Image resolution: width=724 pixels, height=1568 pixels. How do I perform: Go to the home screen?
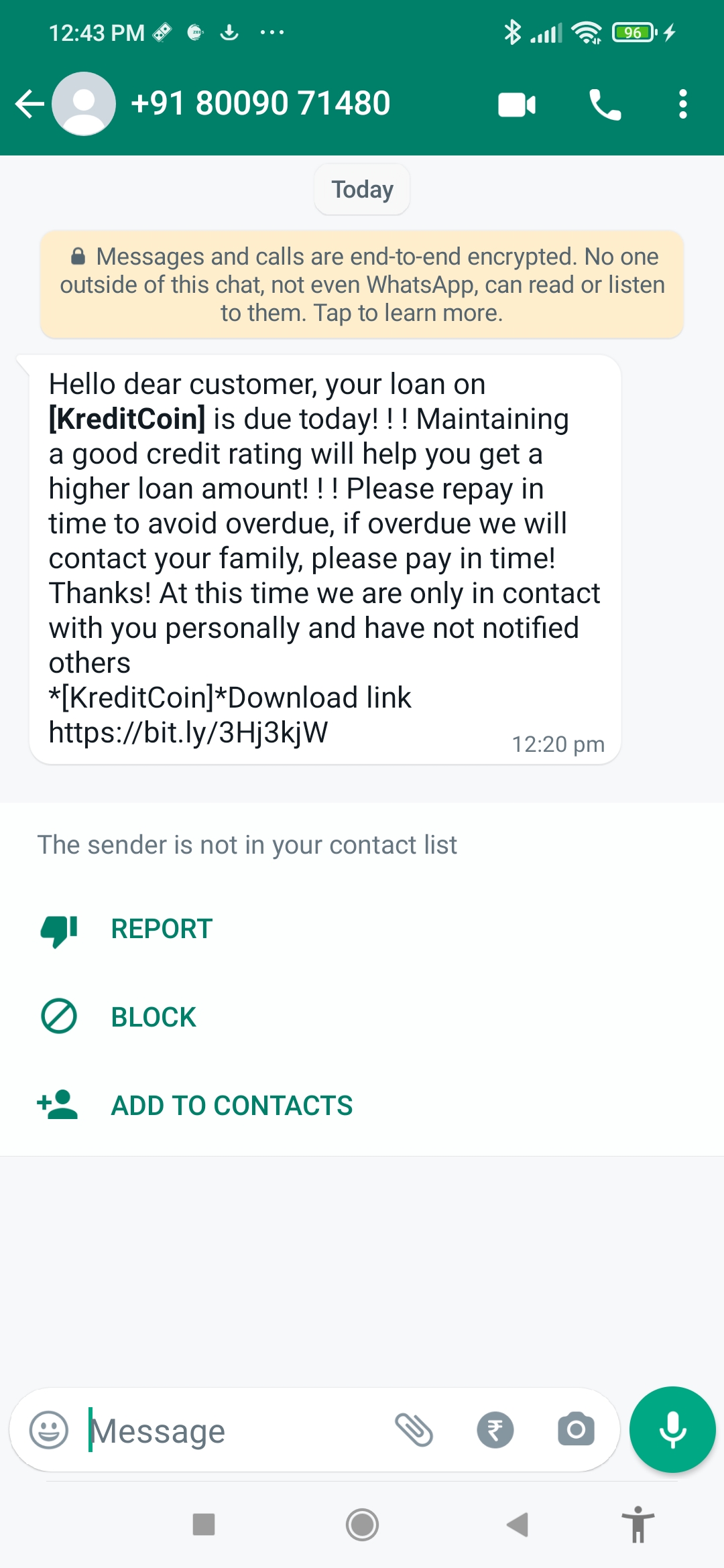click(x=362, y=1525)
